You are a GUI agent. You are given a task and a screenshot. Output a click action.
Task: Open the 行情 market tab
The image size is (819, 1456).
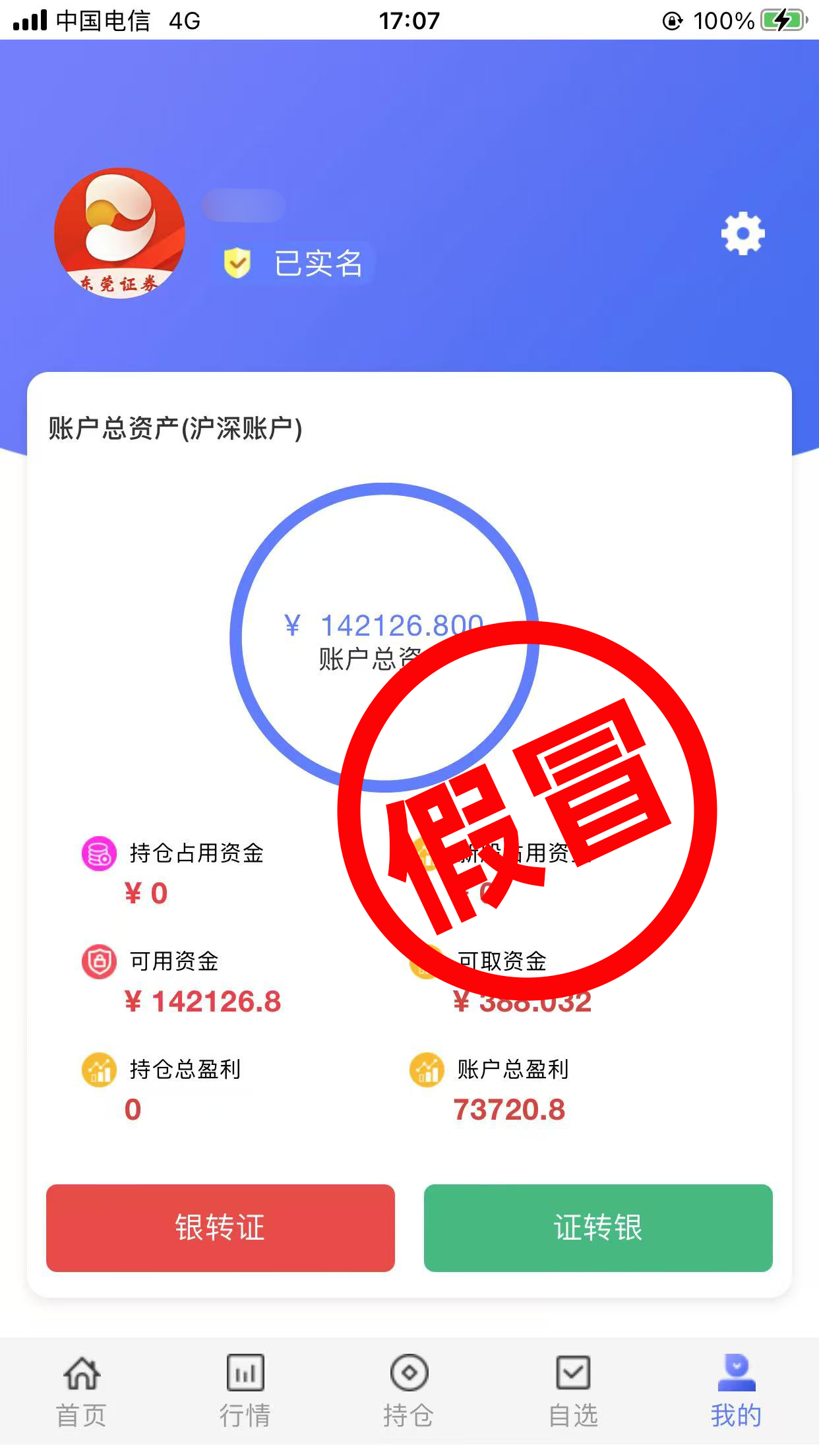[245, 1391]
